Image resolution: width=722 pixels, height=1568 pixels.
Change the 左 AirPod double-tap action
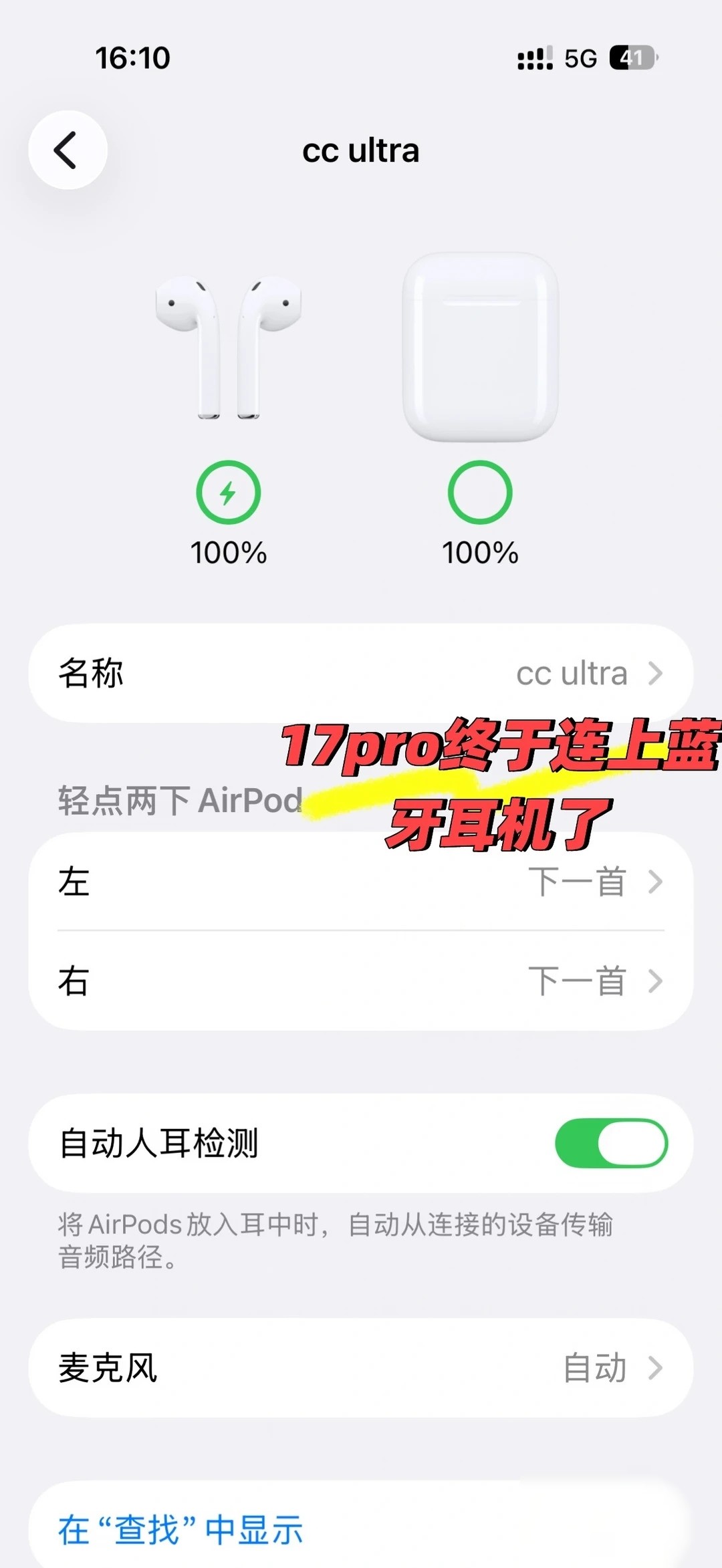361,882
